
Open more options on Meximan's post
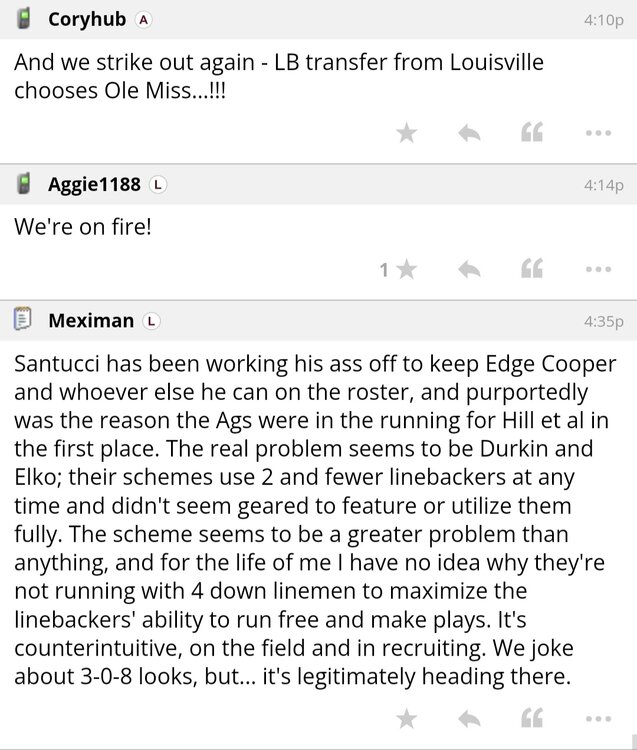click(x=598, y=718)
